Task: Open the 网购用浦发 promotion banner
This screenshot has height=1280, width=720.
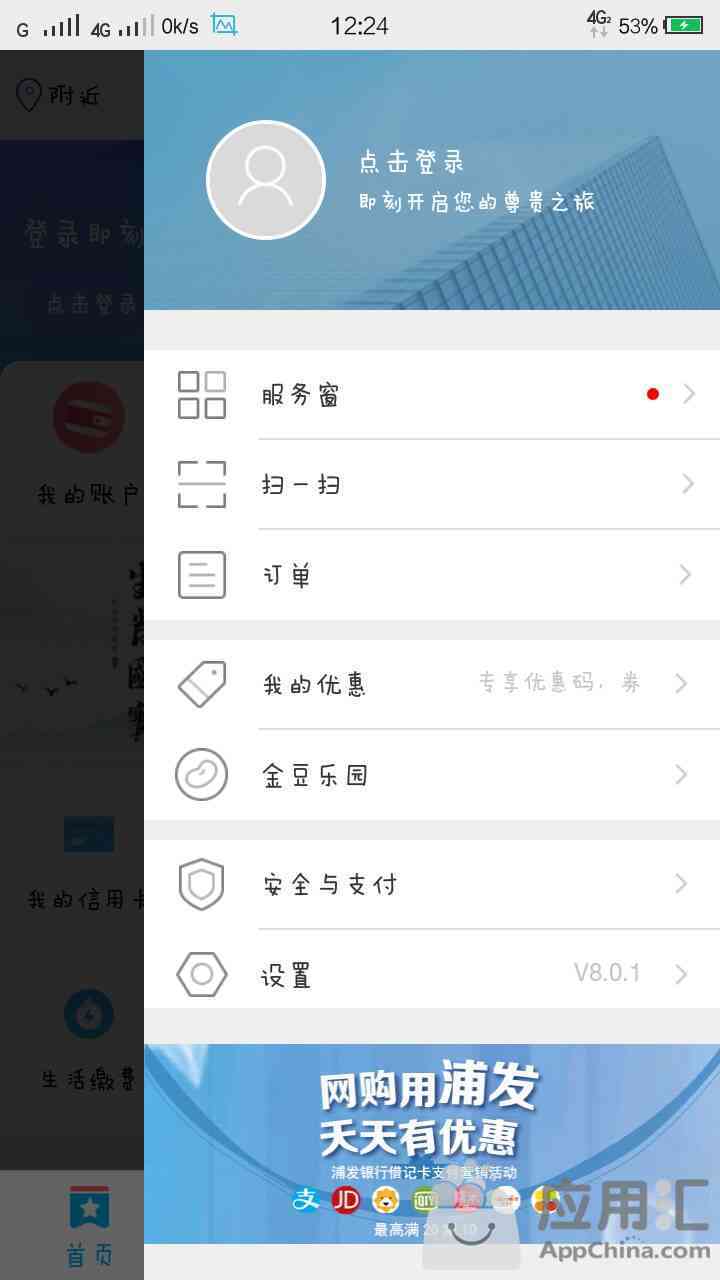Action: (431, 1142)
